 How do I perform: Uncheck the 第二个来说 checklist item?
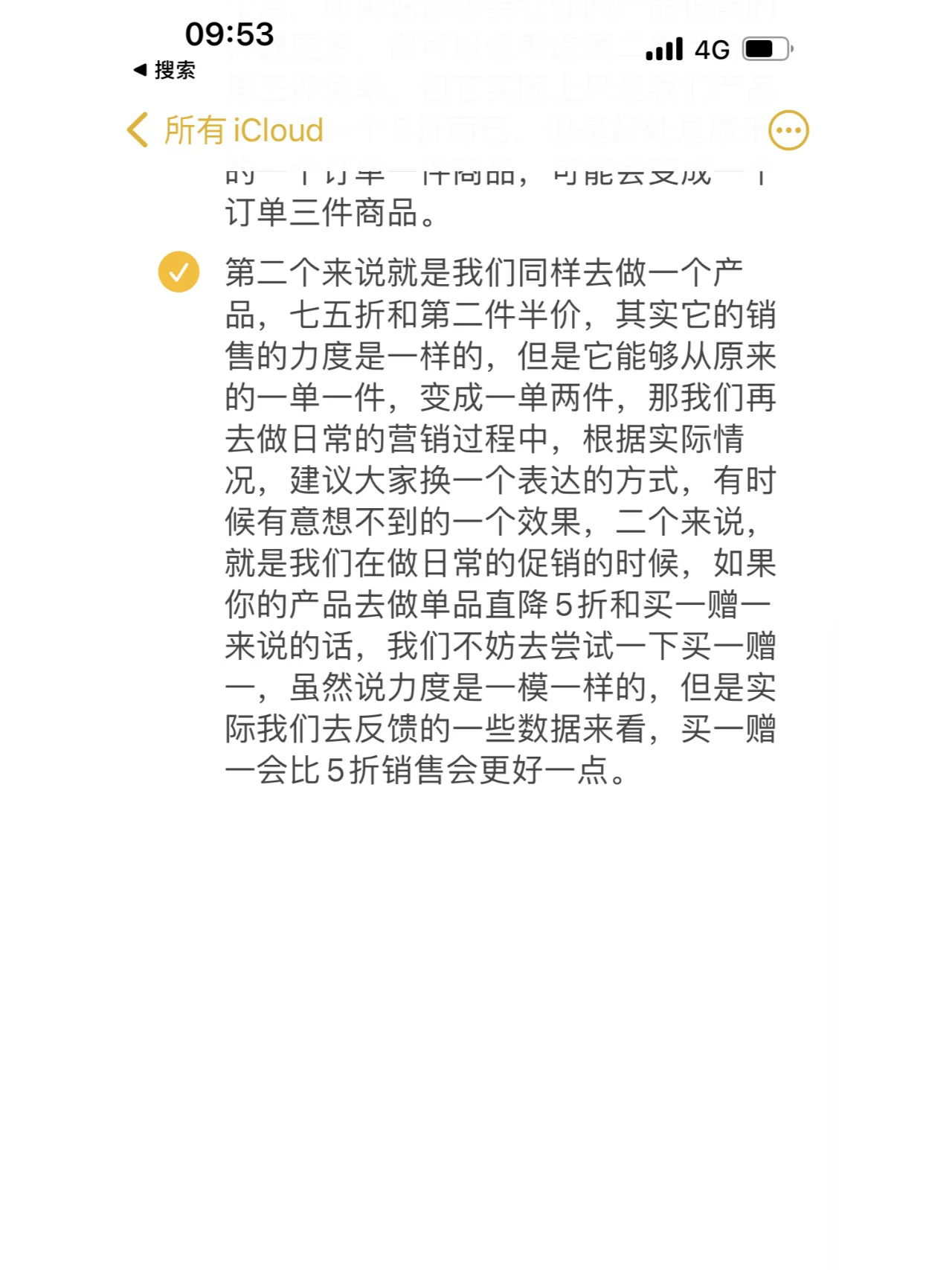point(178,272)
